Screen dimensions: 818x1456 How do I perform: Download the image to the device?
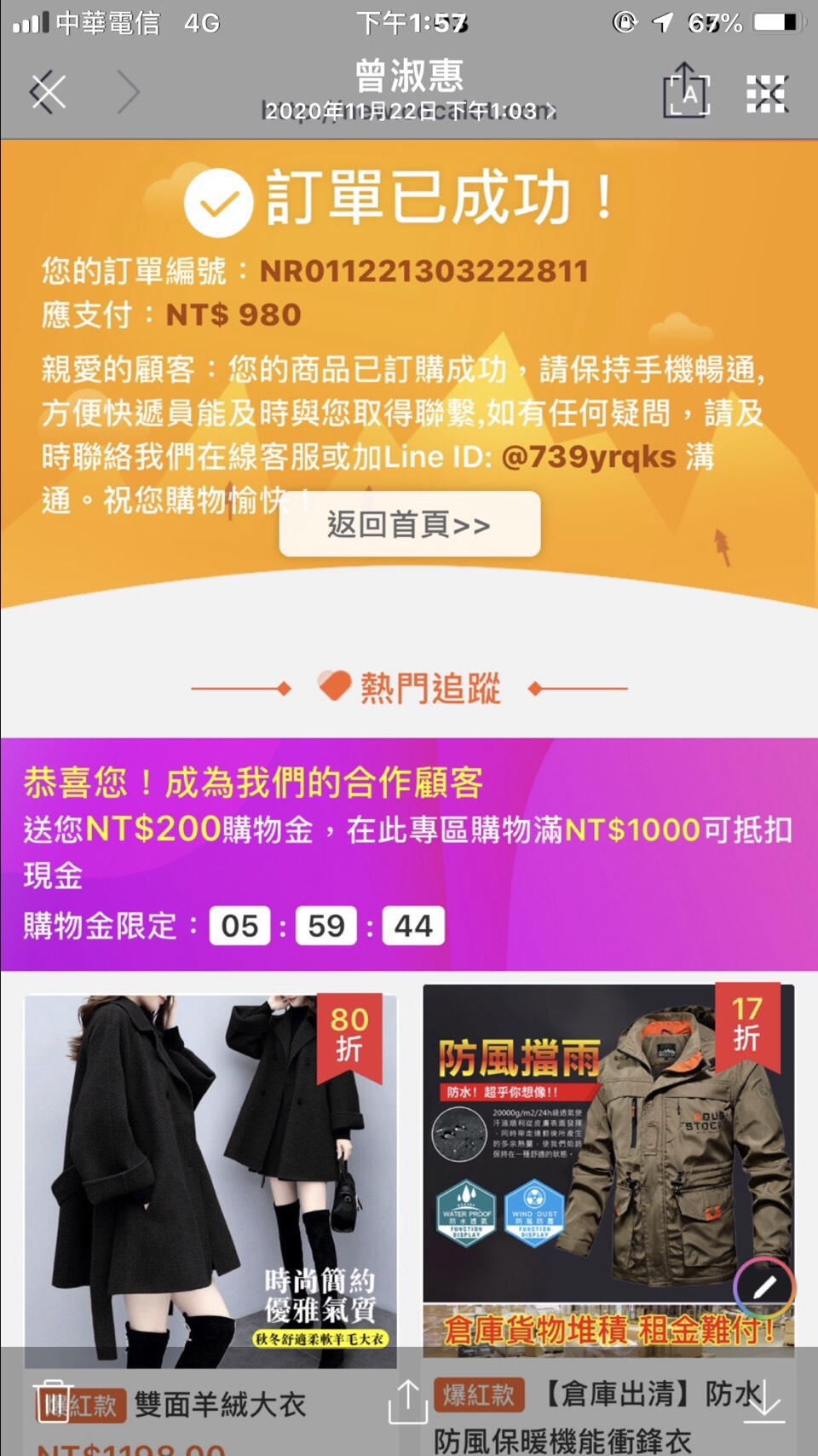click(763, 1401)
